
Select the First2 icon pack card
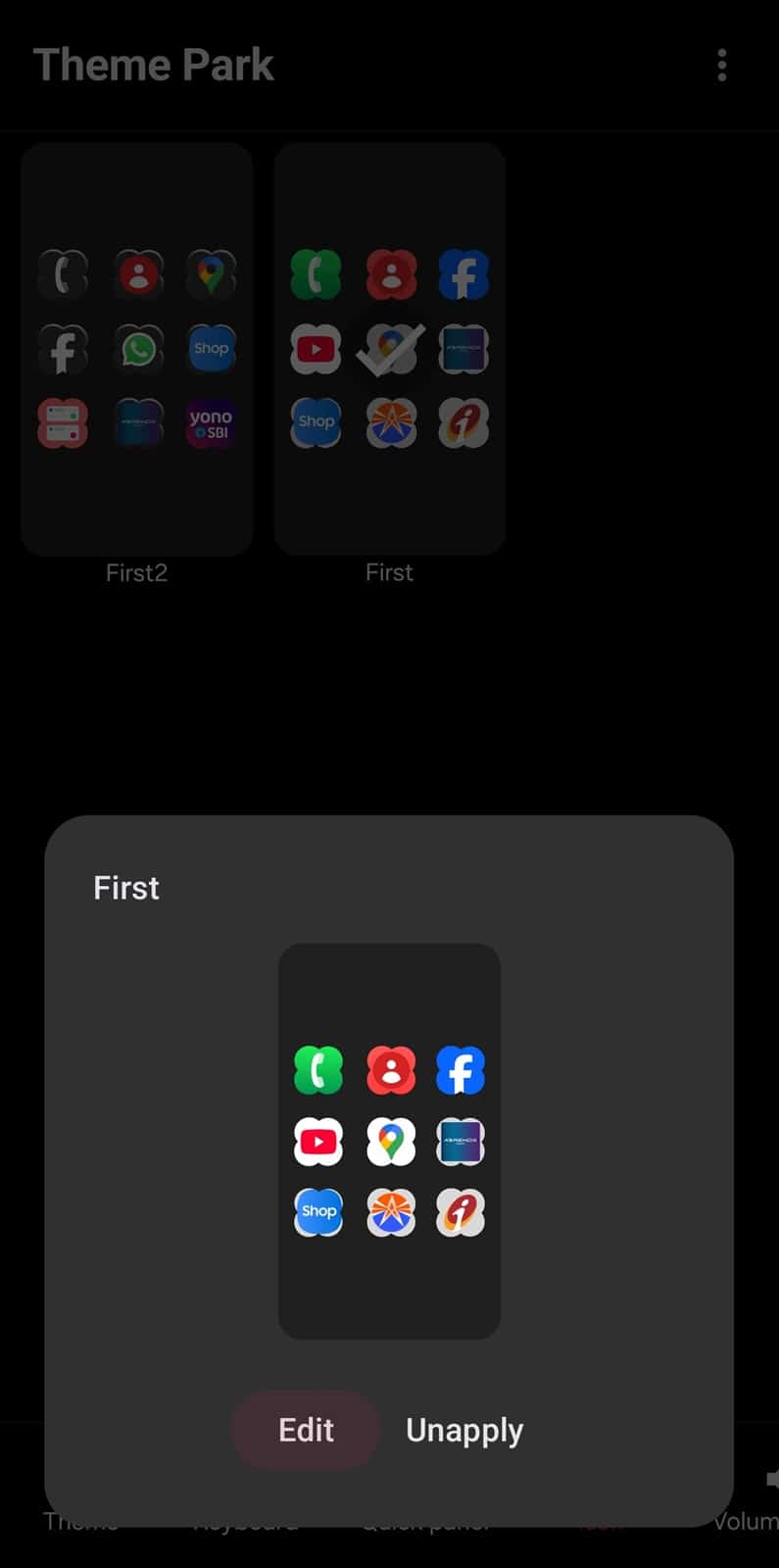pos(136,350)
